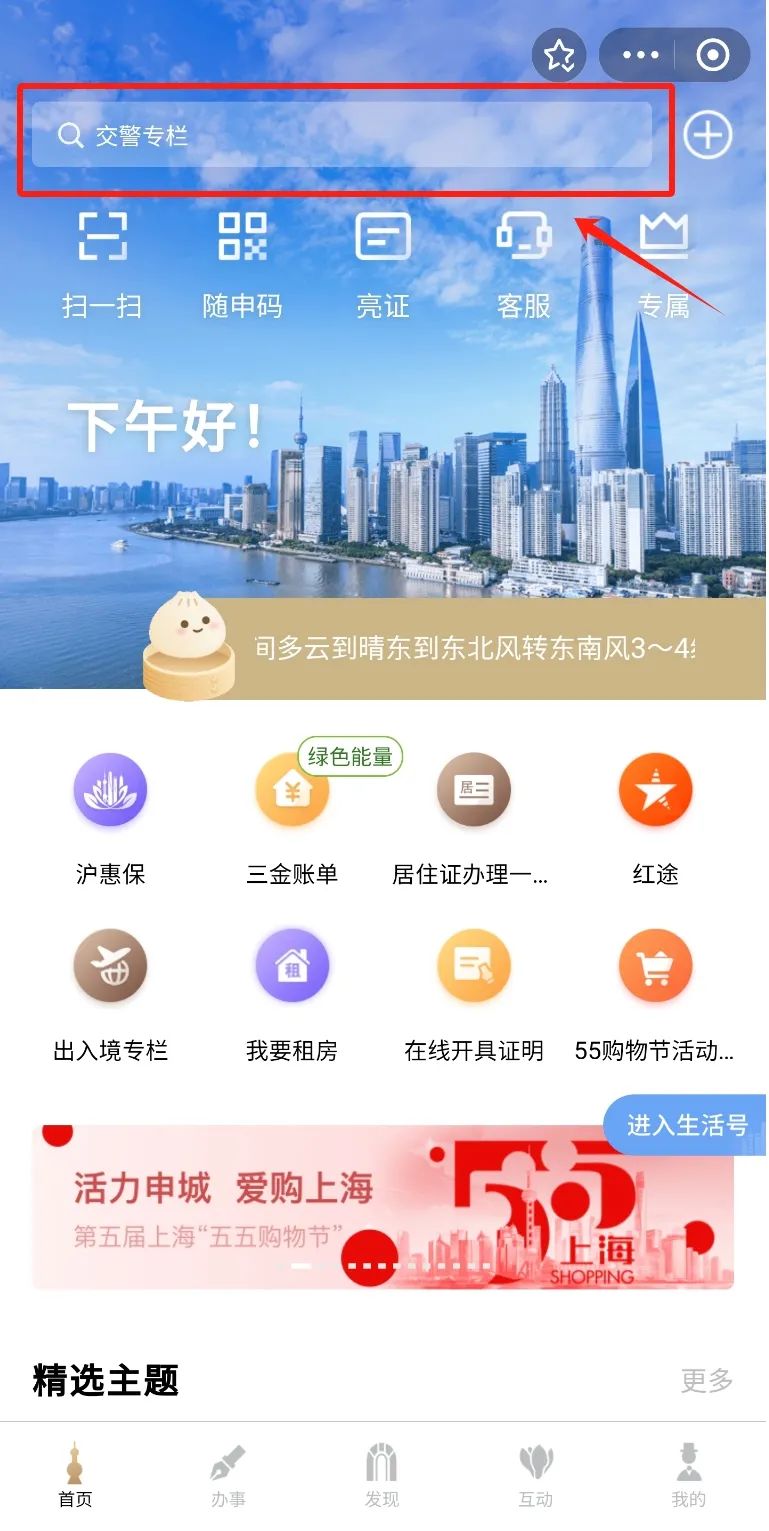Tap the 交警专栏 search box
This screenshot has width=769, height=1531.
tap(342, 135)
